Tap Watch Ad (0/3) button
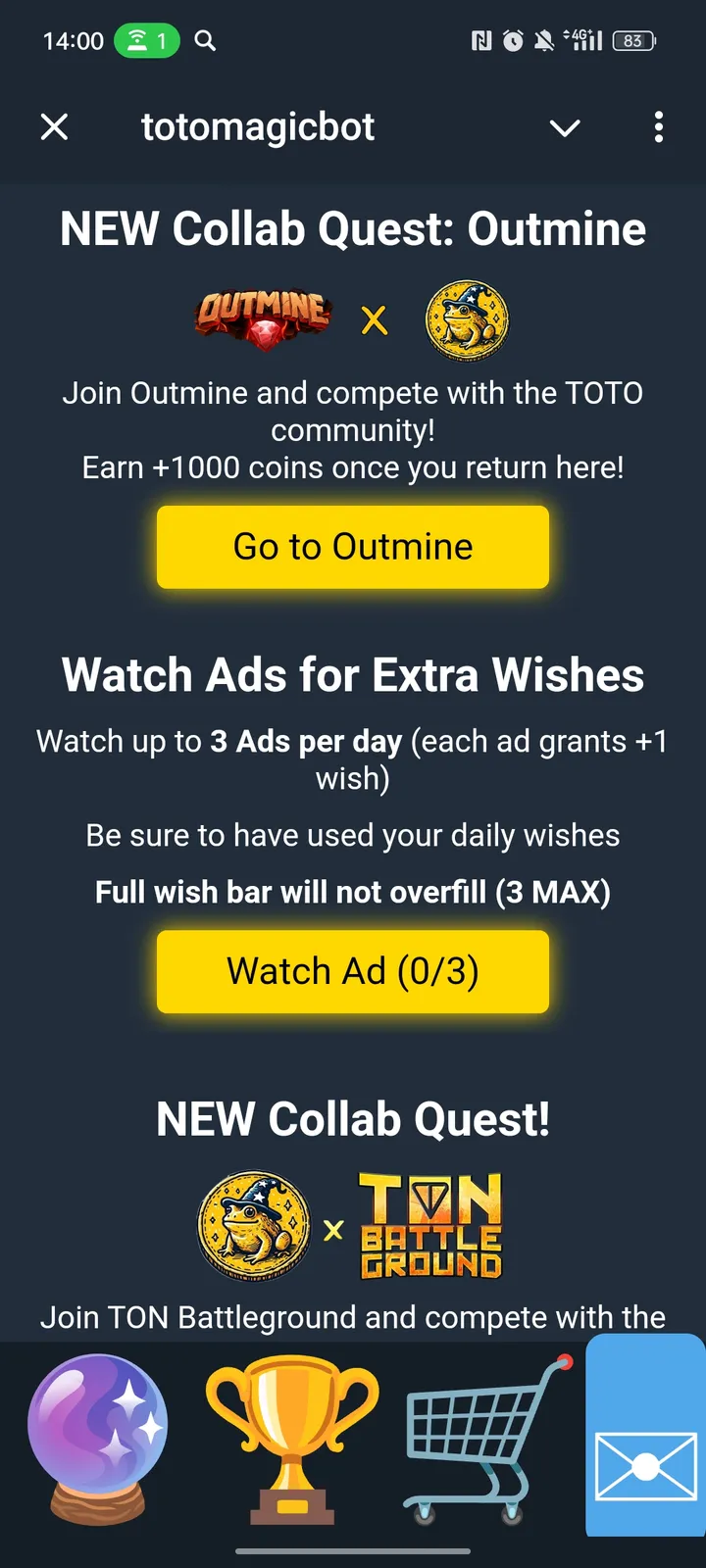Screen dimensions: 706x1568 coord(353,971)
